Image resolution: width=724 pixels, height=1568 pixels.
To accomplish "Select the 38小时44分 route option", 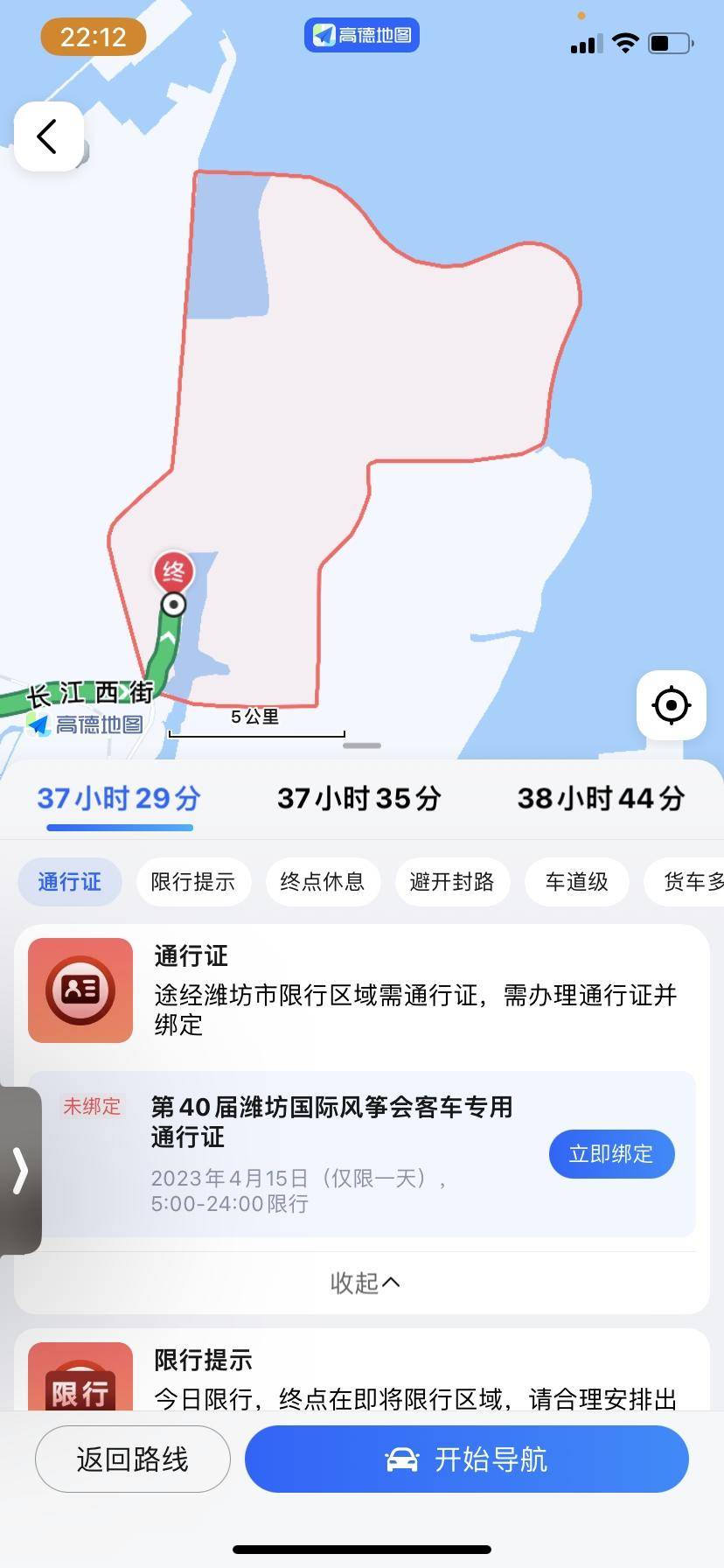I will coord(601,798).
